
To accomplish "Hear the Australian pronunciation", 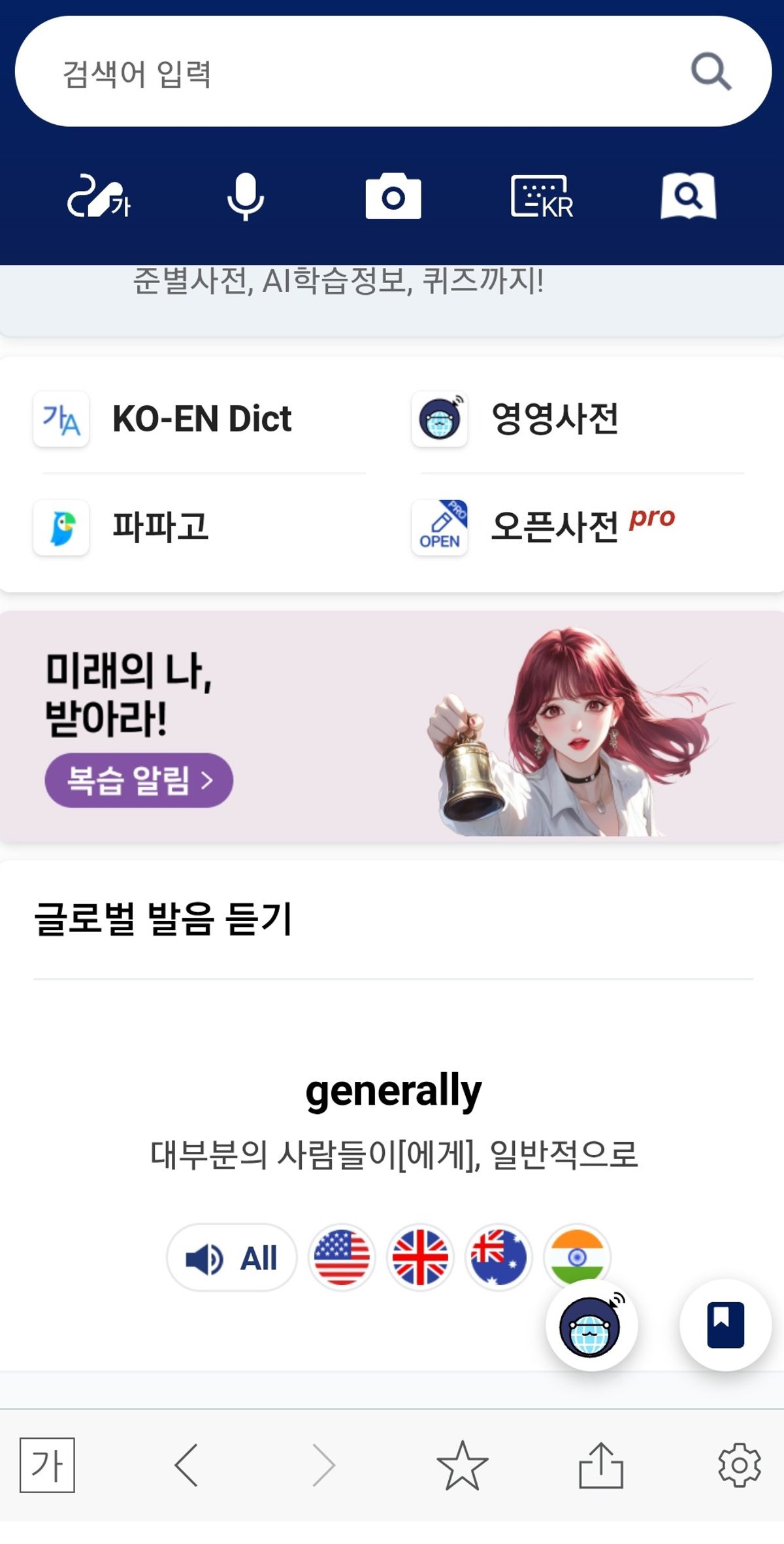I will [498, 1257].
